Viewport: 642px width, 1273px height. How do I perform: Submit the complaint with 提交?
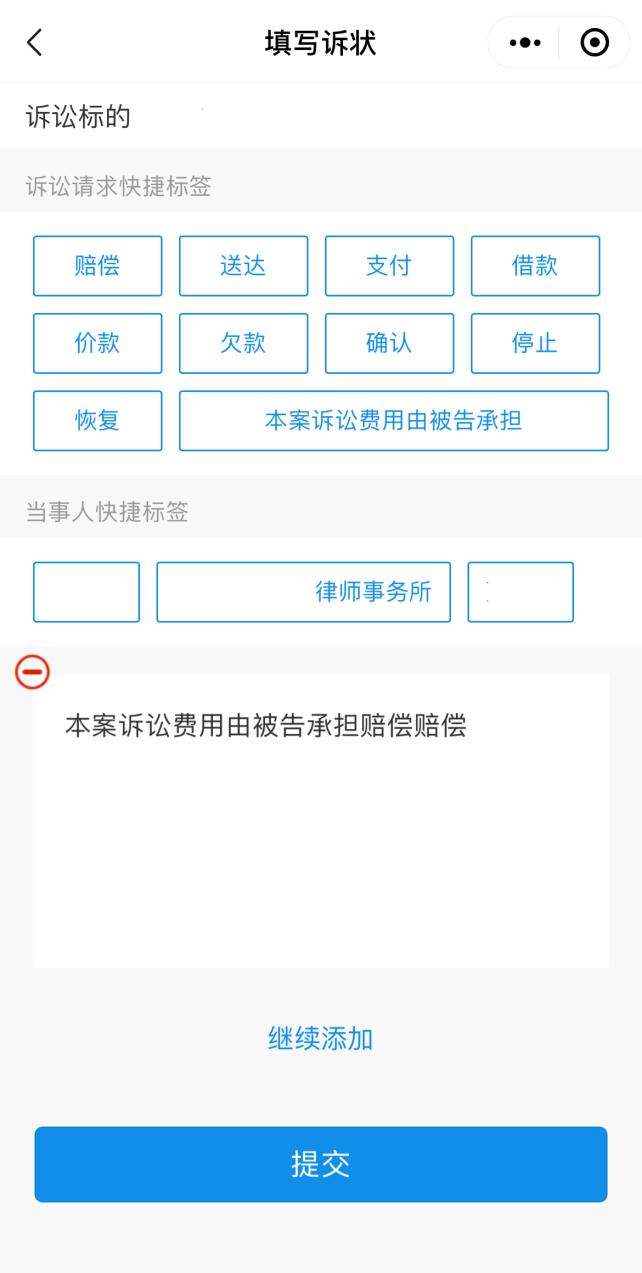click(320, 1164)
